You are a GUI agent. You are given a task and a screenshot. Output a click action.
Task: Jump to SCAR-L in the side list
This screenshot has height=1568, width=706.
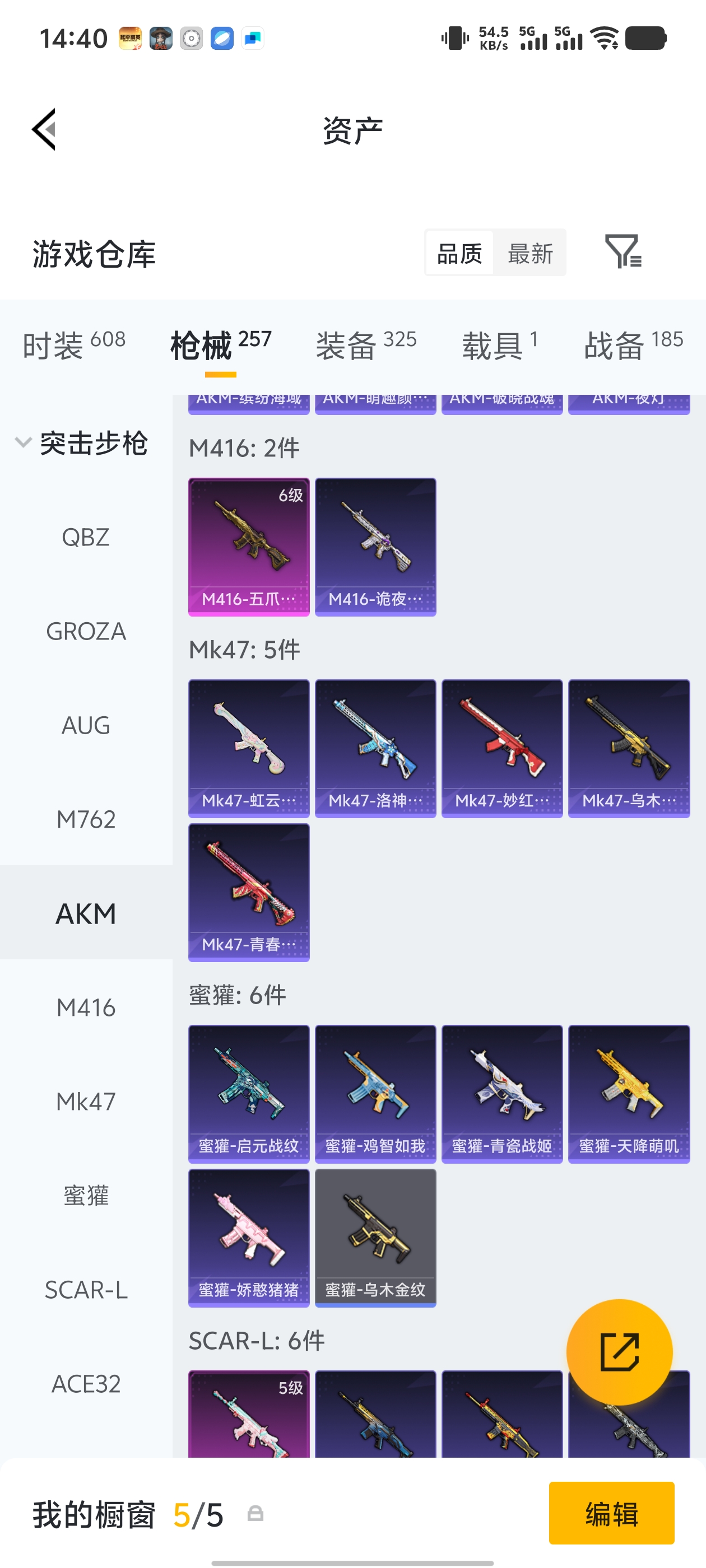point(86,1290)
